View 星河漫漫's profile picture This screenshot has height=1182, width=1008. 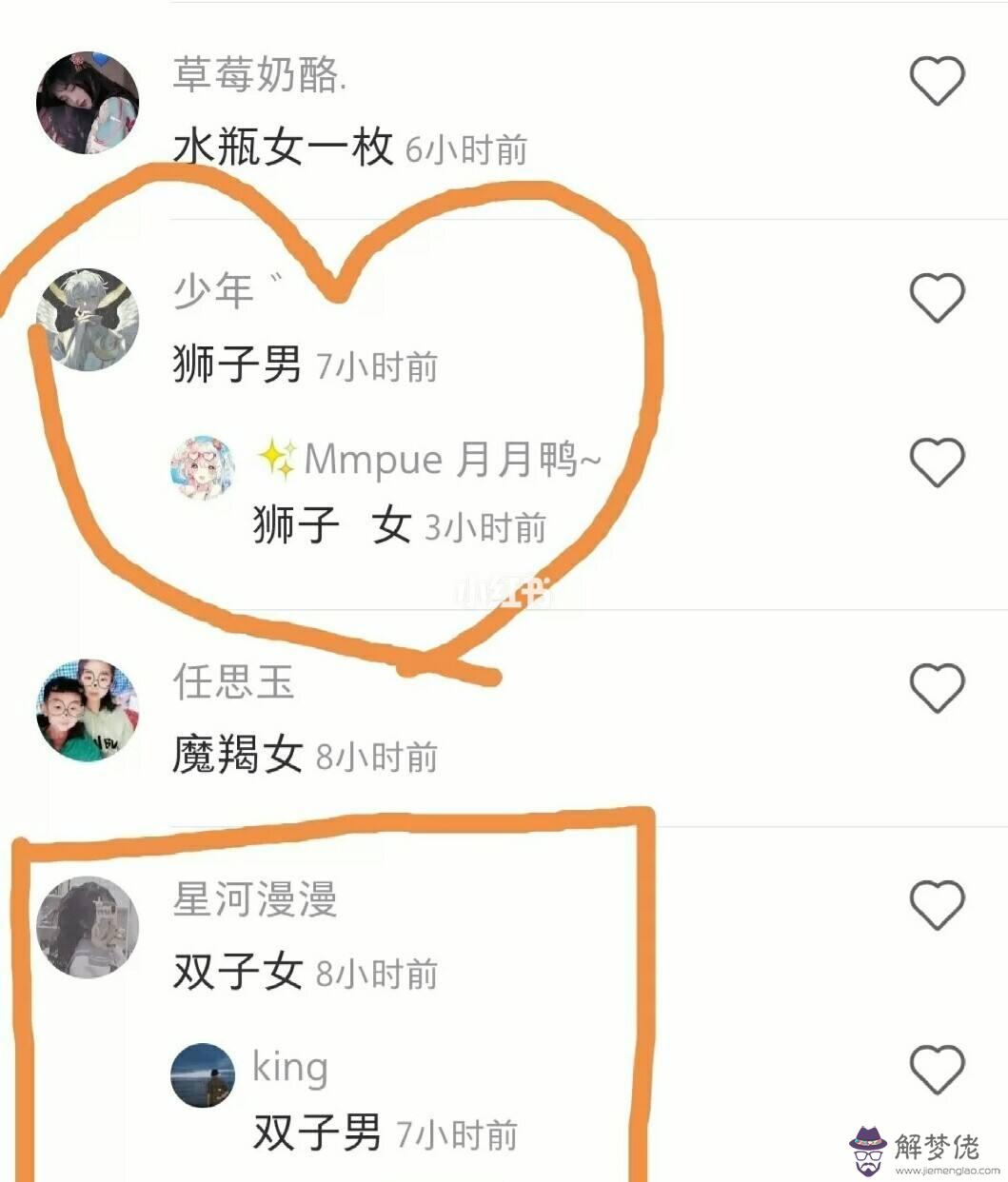click(88, 927)
